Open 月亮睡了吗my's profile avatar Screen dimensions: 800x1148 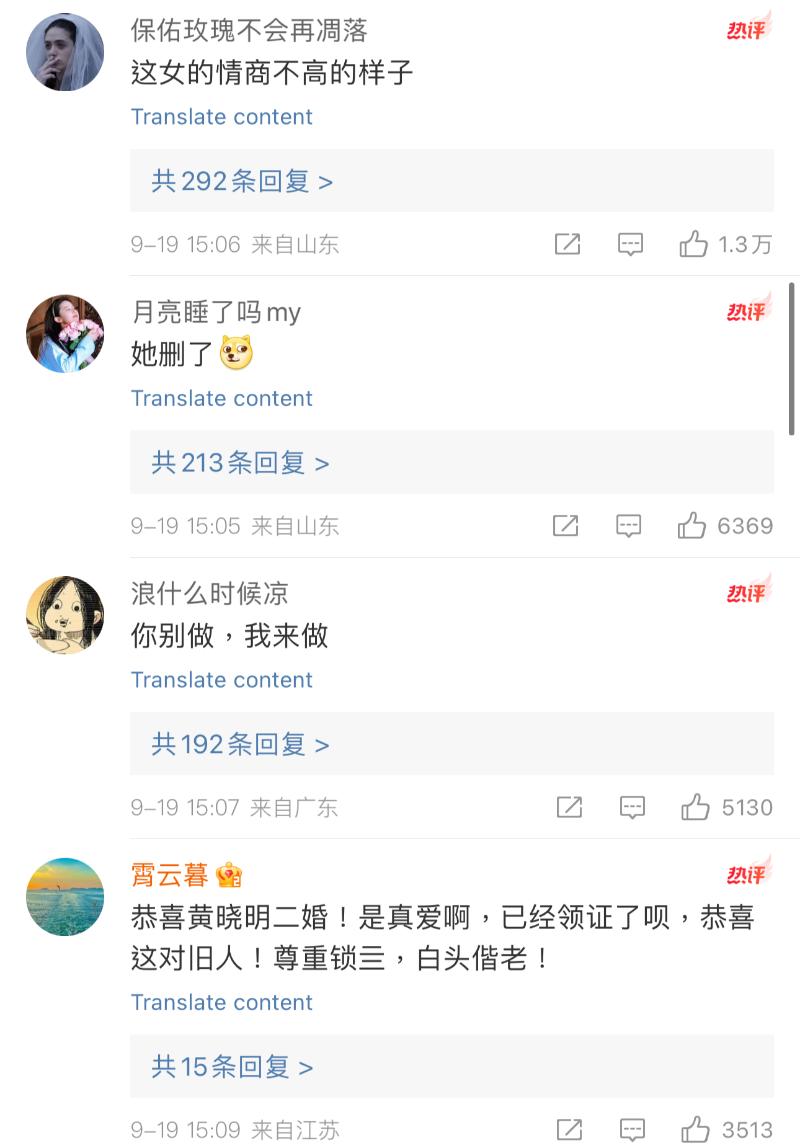tap(65, 334)
